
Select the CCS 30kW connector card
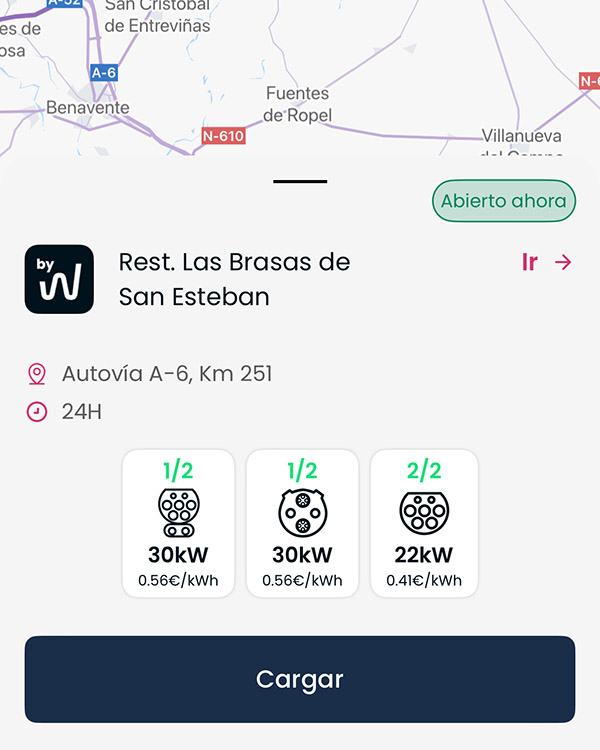tap(178, 523)
